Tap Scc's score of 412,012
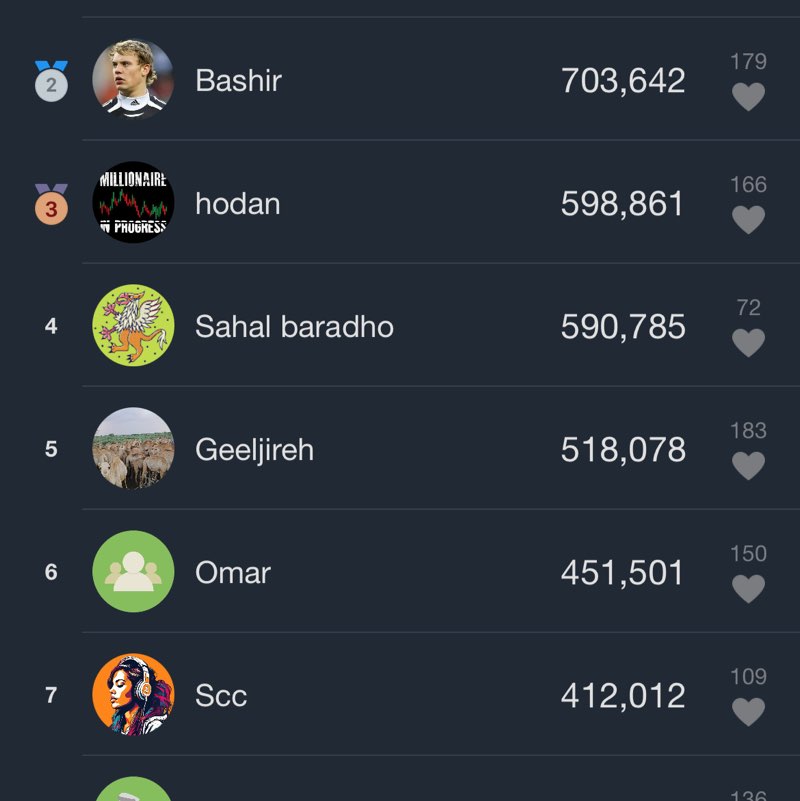The width and height of the screenshot is (800, 801). pyautogui.click(x=622, y=695)
